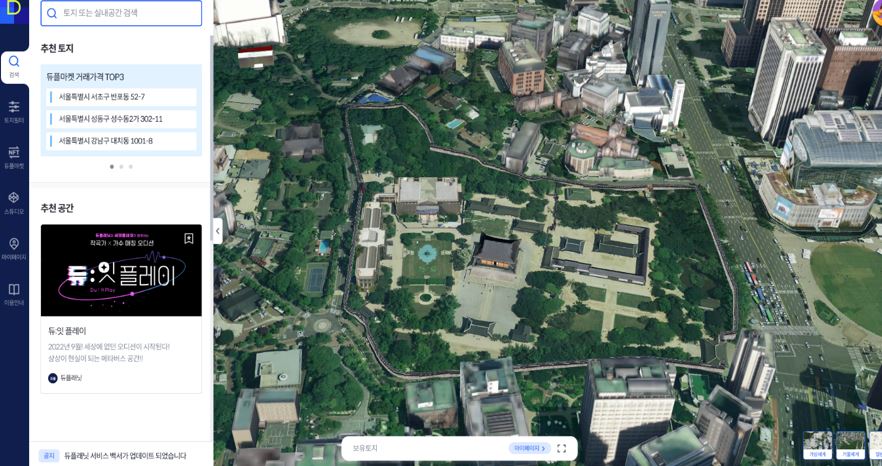Go to 마이페이지 in the sidebar
Viewport: 882px width, 466px height.
tap(14, 248)
